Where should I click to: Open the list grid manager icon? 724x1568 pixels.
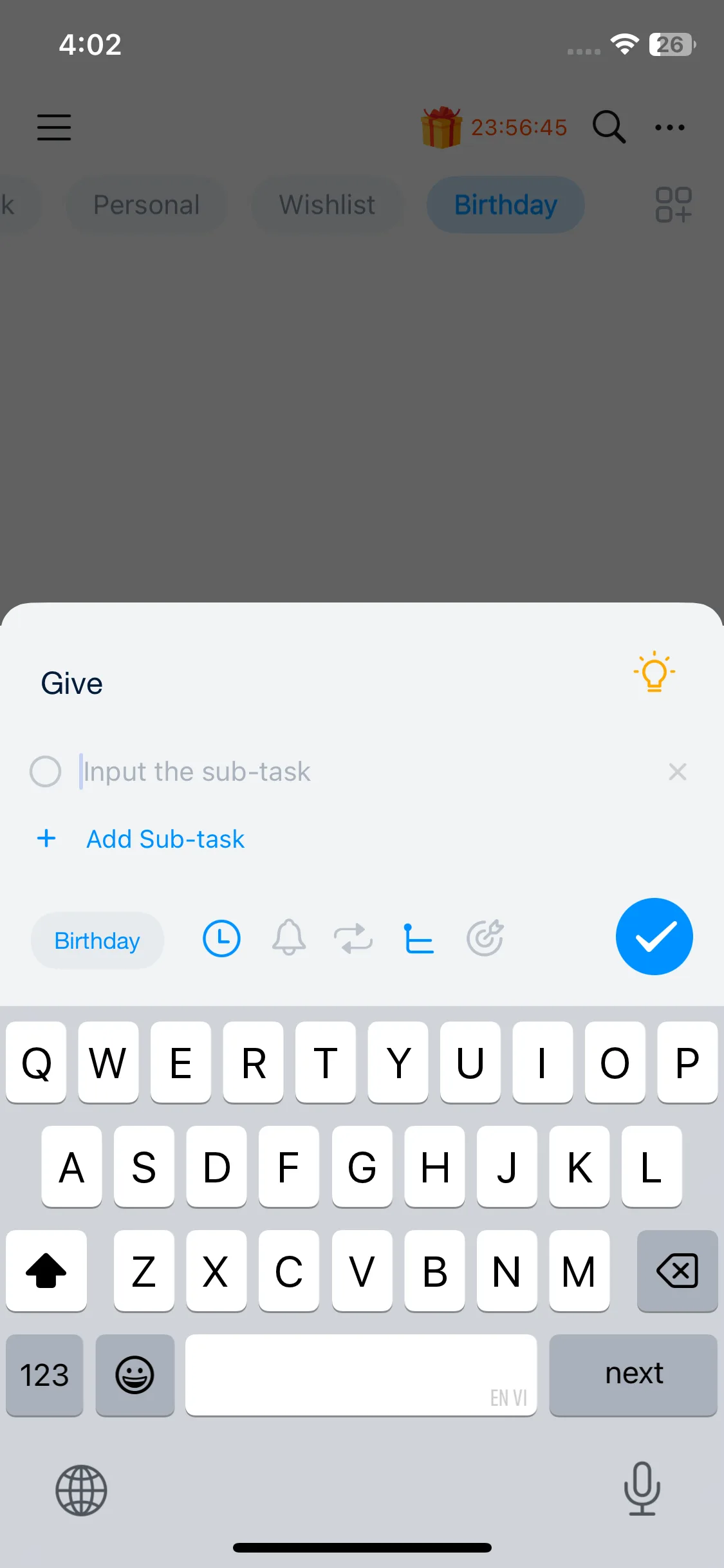(673, 205)
